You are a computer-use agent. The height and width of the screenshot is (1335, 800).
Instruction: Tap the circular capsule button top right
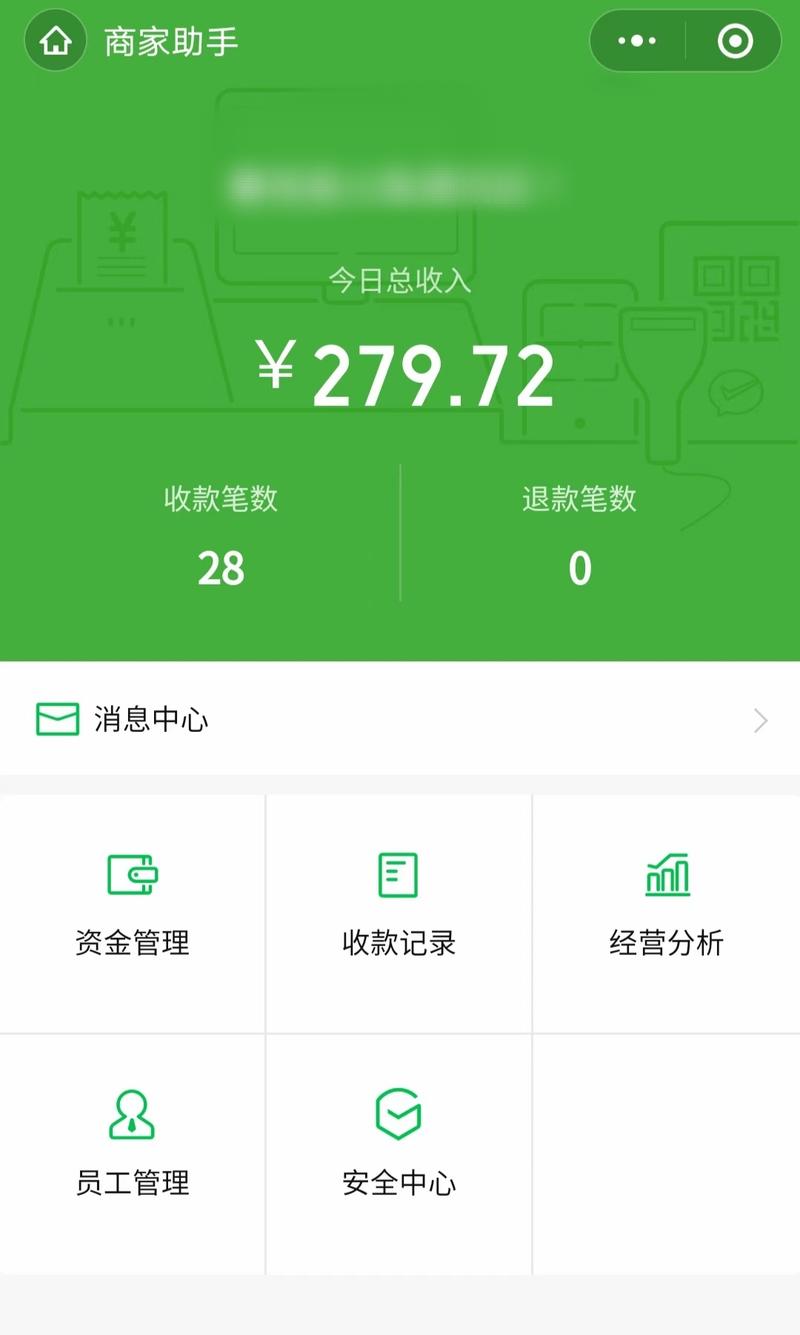[733, 41]
